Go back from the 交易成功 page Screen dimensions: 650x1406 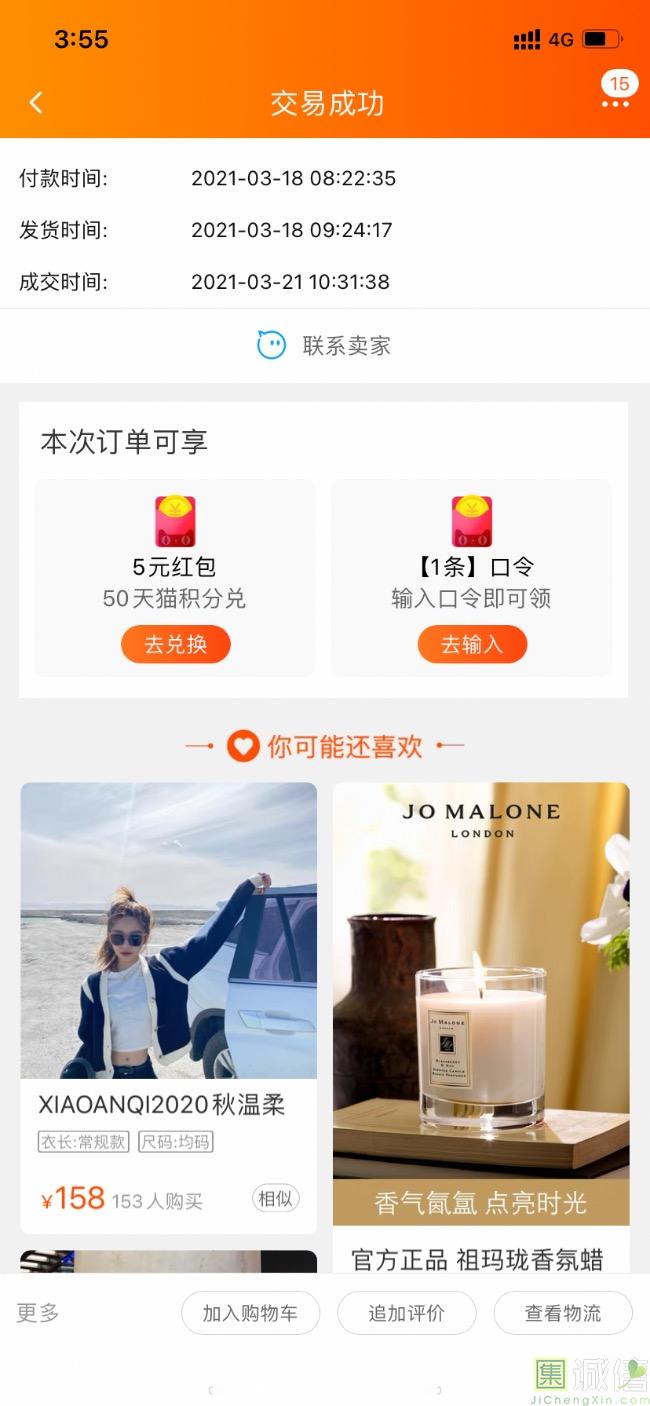pyautogui.click(x=36, y=103)
